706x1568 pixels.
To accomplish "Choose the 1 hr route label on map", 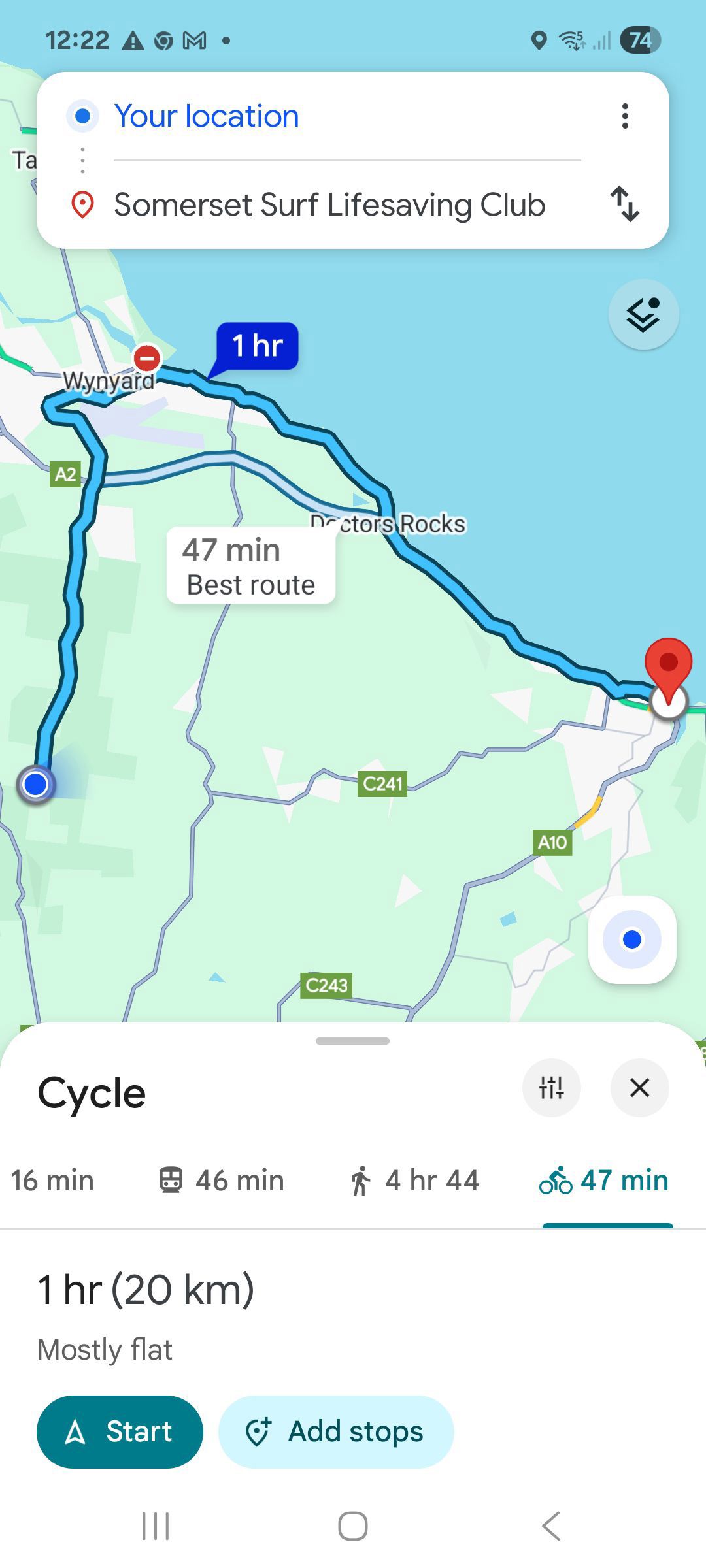I will pyautogui.click(x=258, y=346).
